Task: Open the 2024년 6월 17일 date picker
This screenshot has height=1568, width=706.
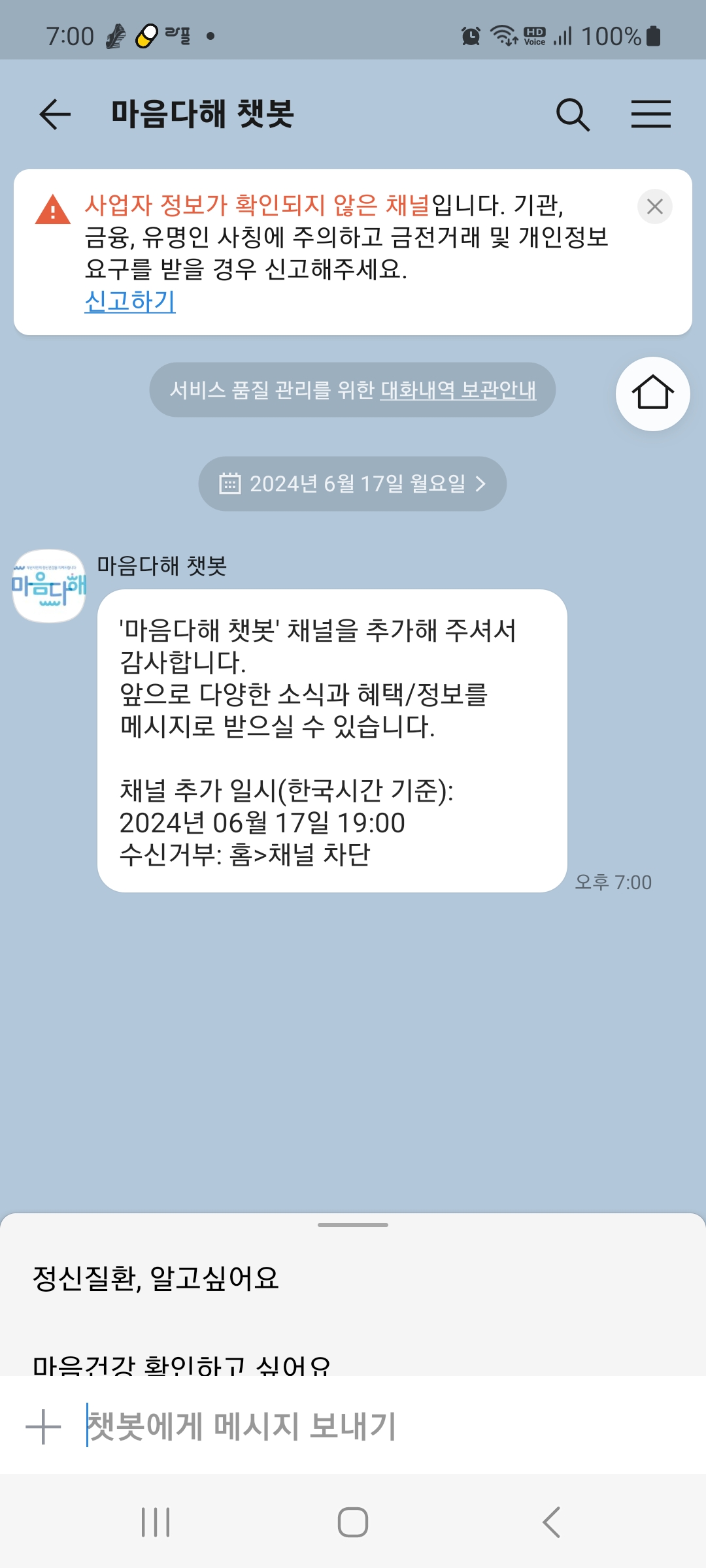Action: [x=352, y=483]
